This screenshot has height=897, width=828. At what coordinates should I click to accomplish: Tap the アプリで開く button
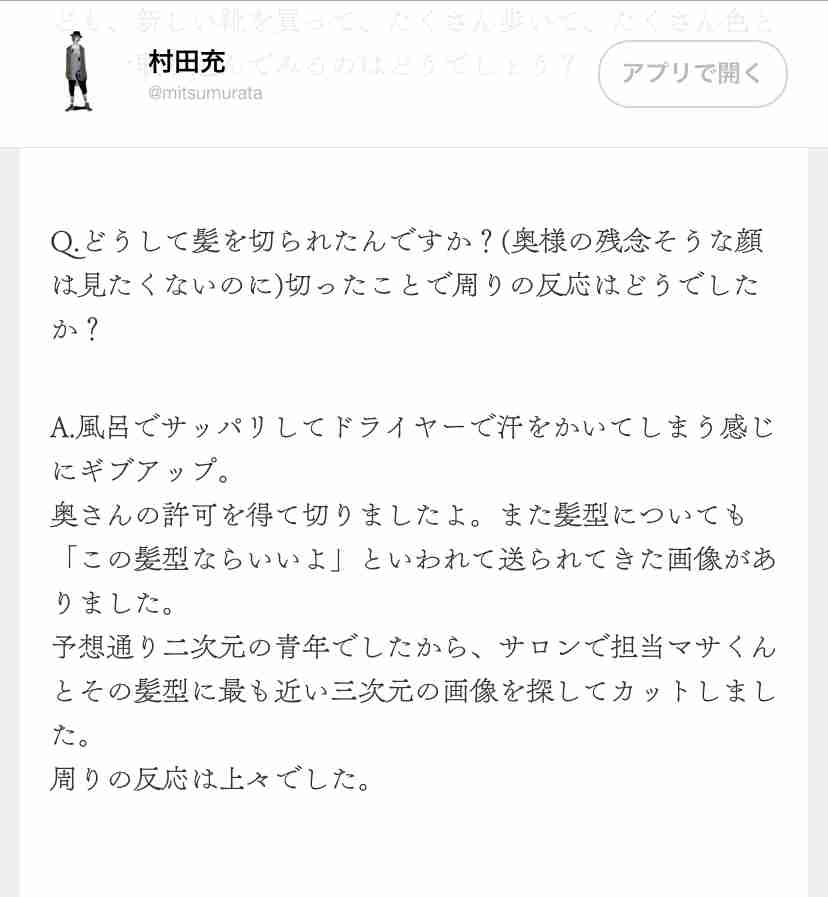click(x=692, y=73)
